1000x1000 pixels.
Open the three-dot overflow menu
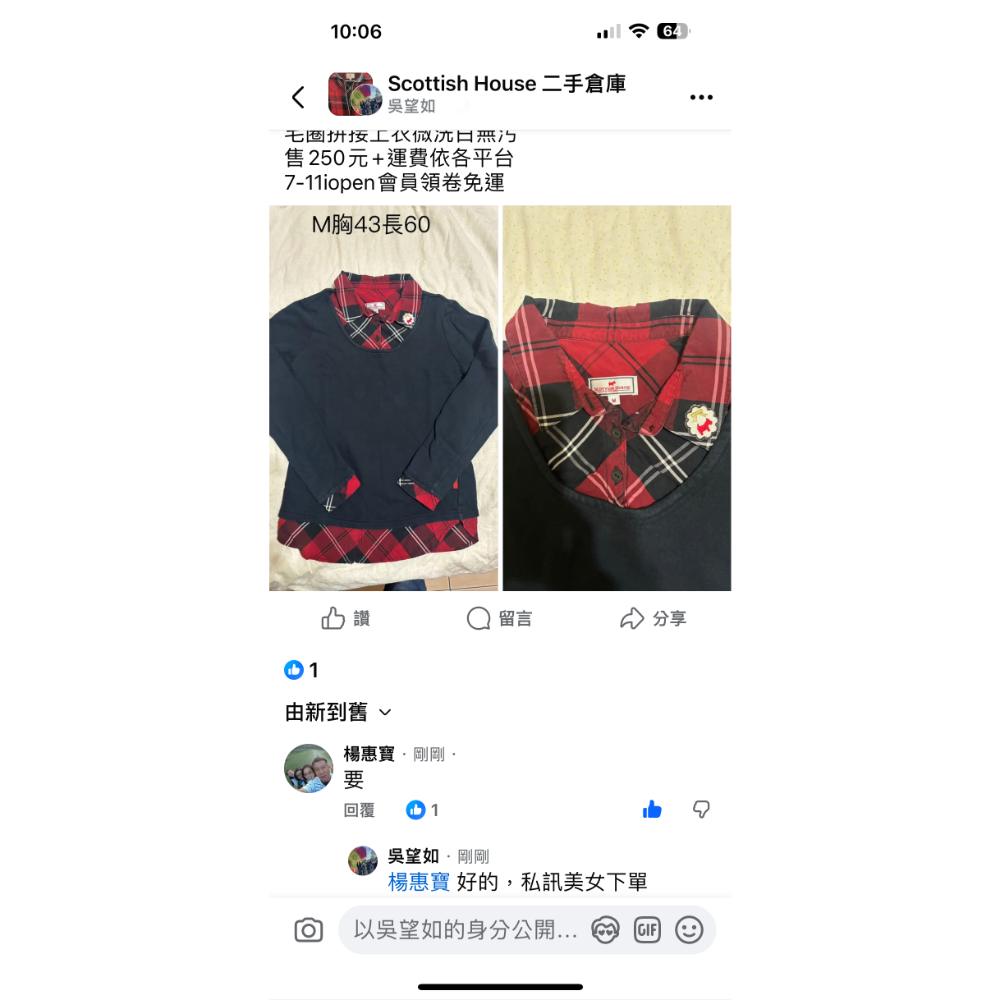coord(701,97)
